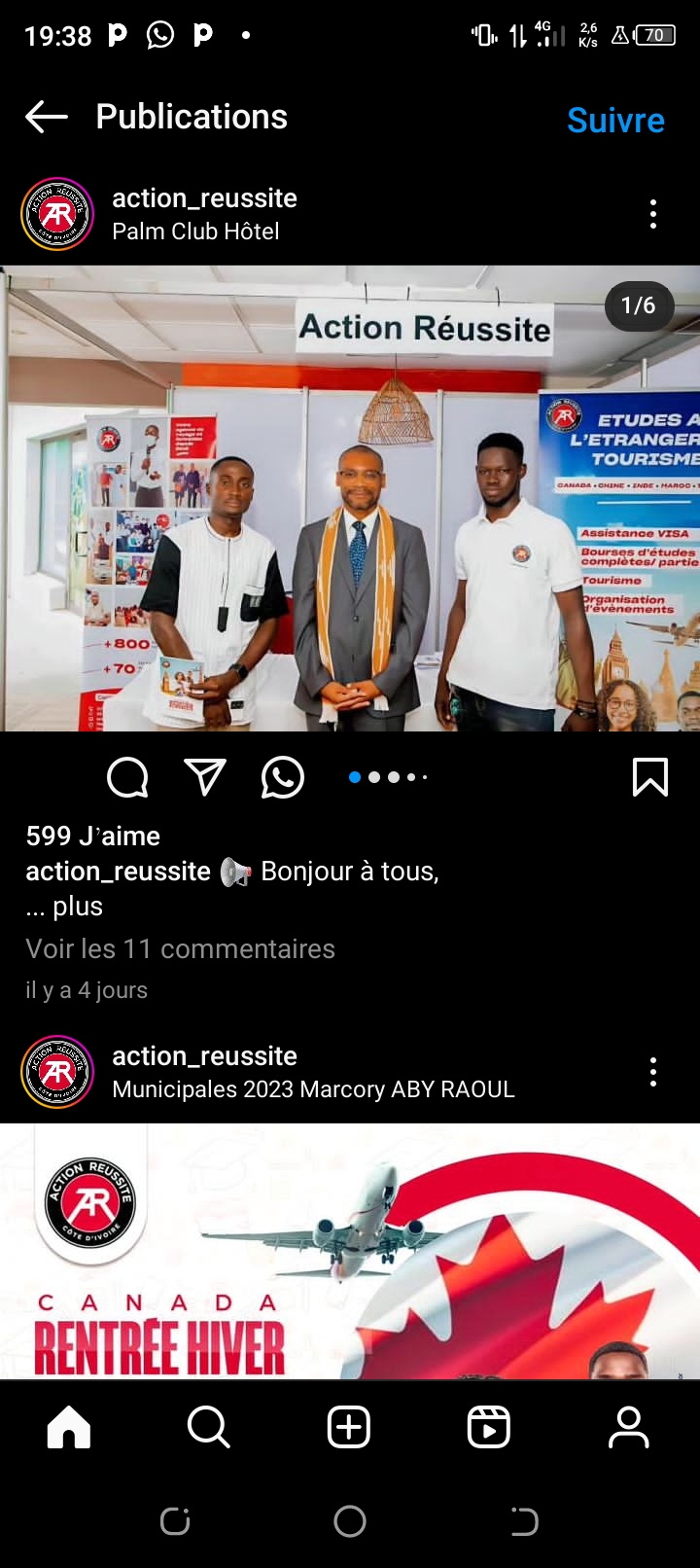Open options menu for the Municipales 2023 post

(x=653, y=1072)
